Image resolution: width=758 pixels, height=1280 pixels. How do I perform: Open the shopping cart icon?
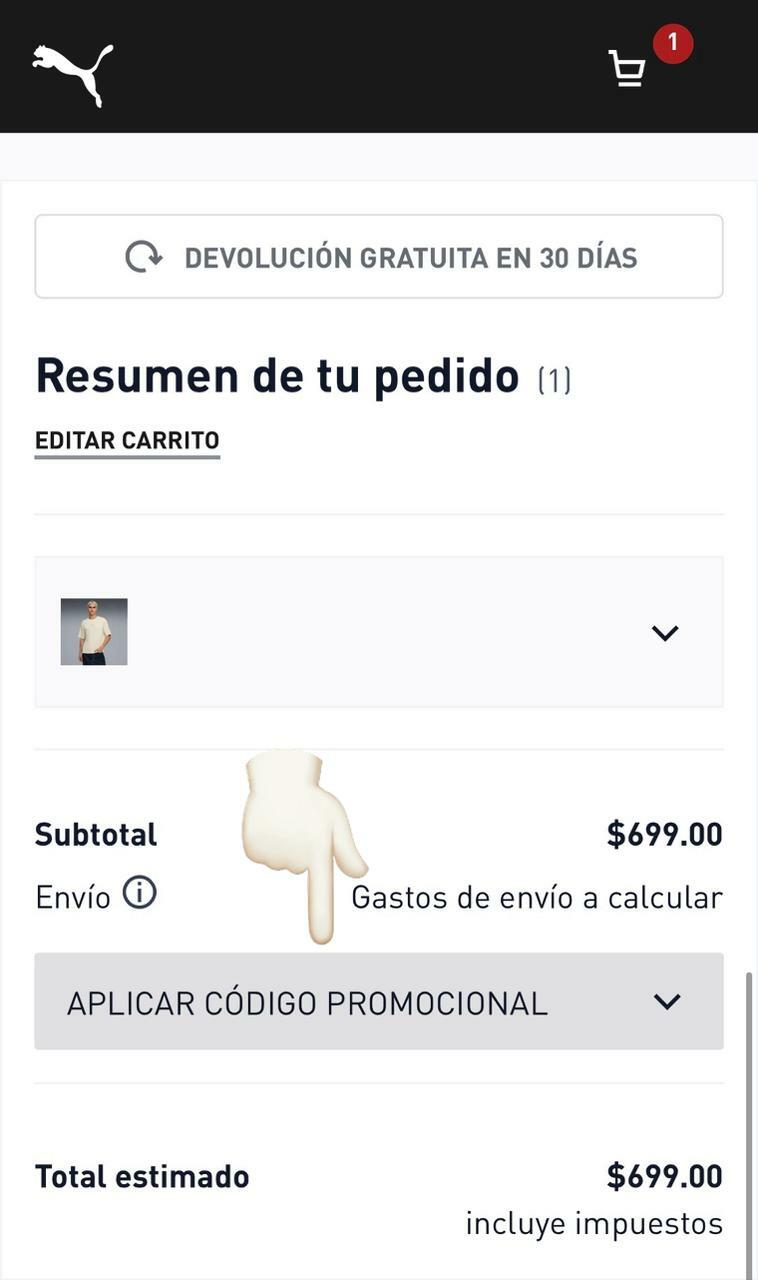click(x=628, y=68)
